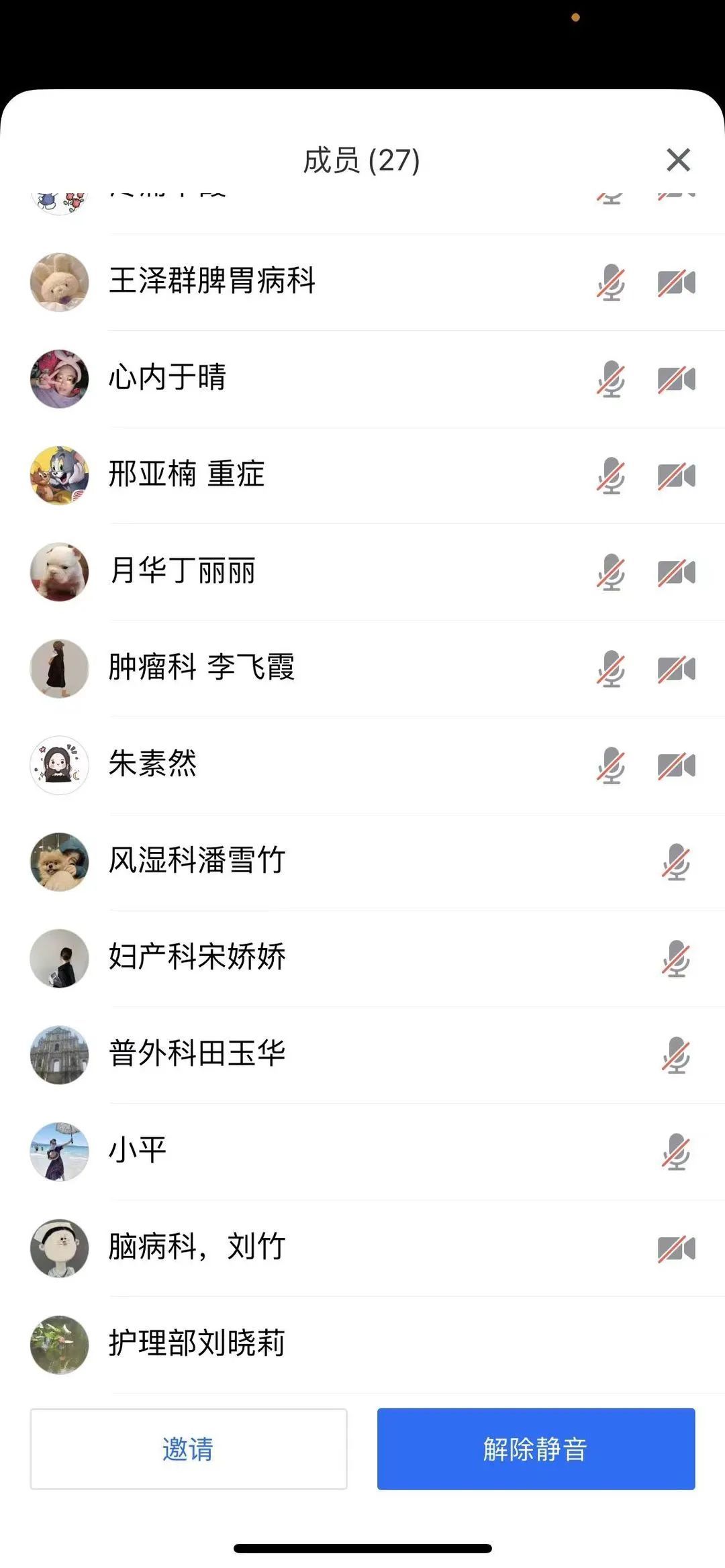Select member 月华丁丽丽
This screenshot has height=1568, width=725.
[183, 571]
